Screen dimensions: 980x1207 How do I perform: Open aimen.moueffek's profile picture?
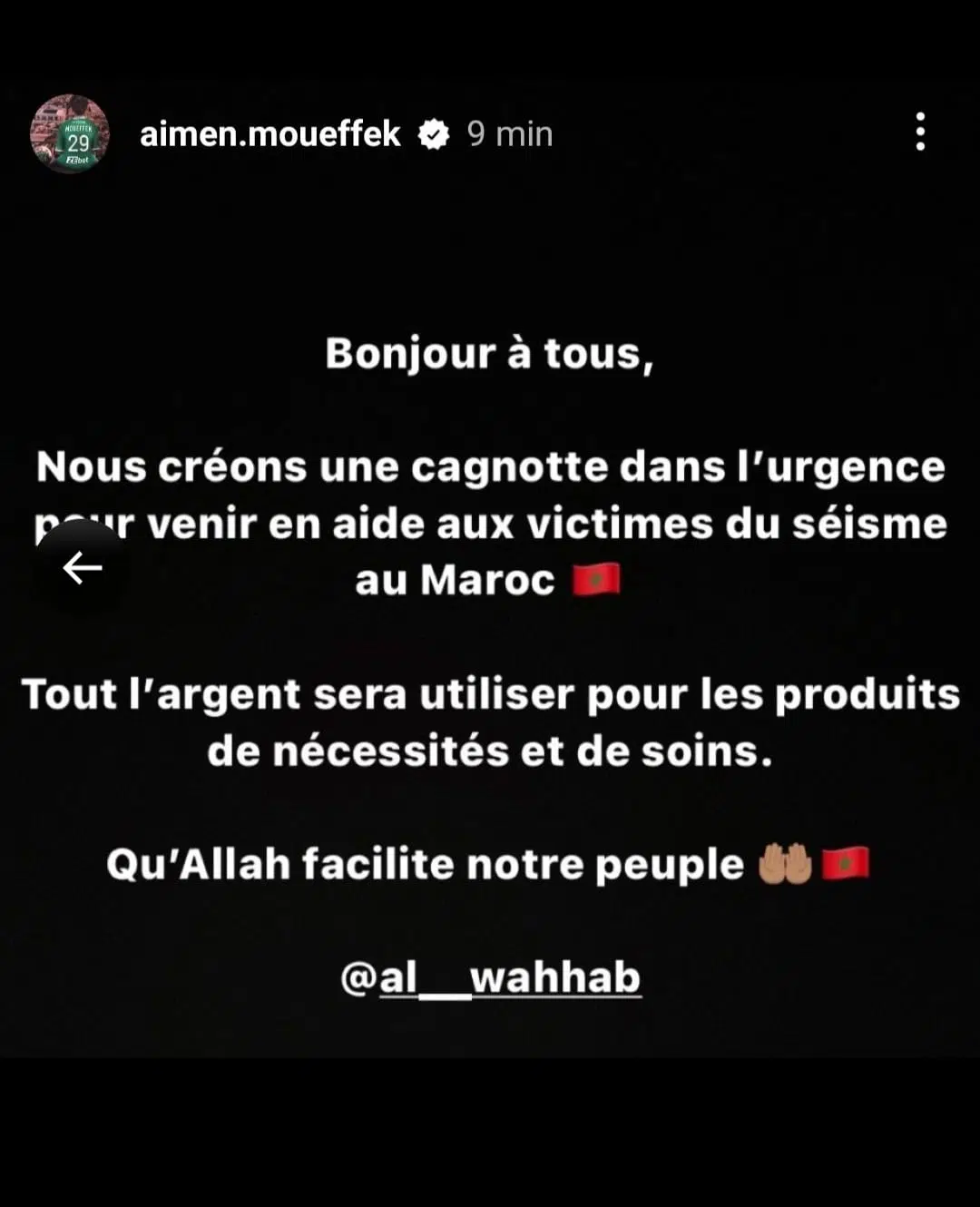tap(70, 133)
